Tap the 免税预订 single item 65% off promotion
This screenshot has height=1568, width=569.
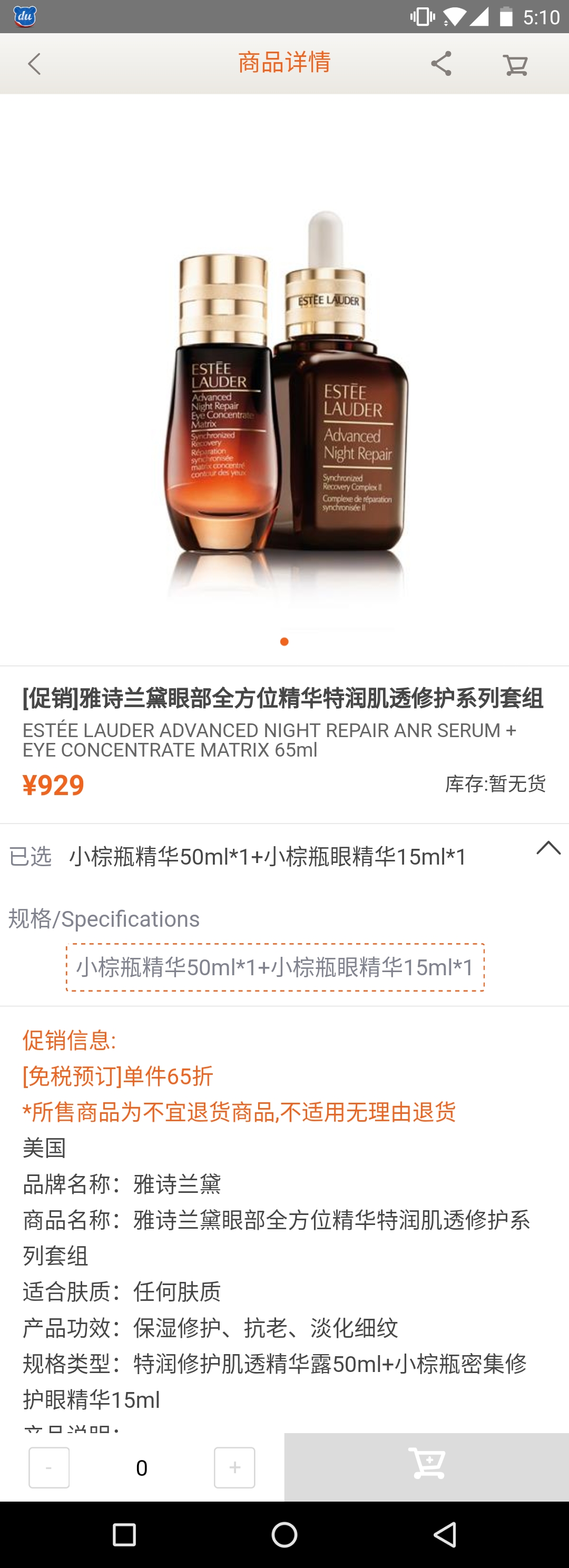click(115, 1077)
